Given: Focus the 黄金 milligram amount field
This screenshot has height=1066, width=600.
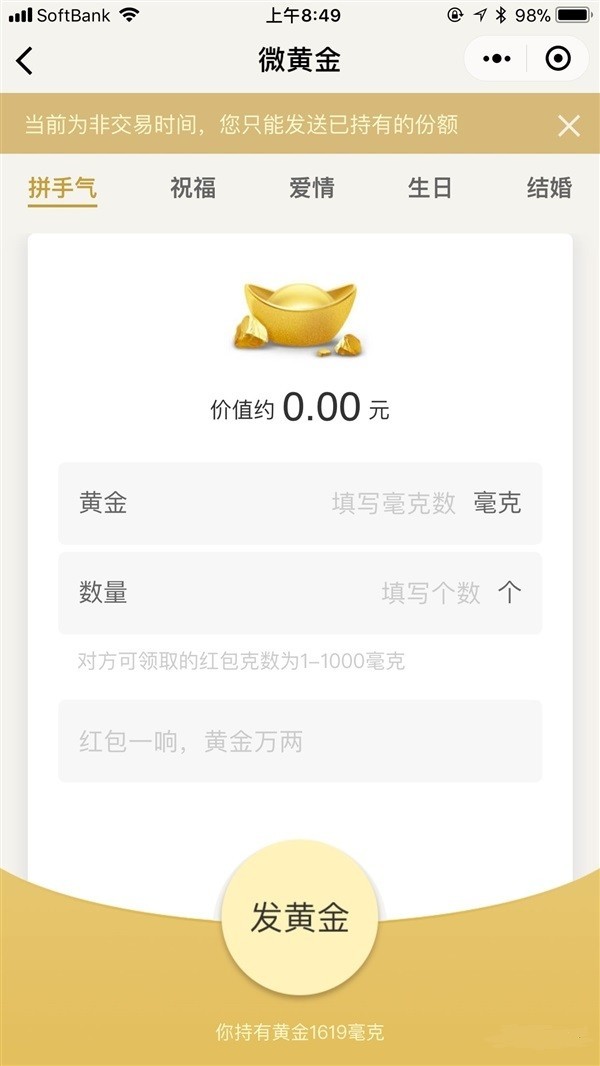Looking at the screenshot, I should (393, 503).
